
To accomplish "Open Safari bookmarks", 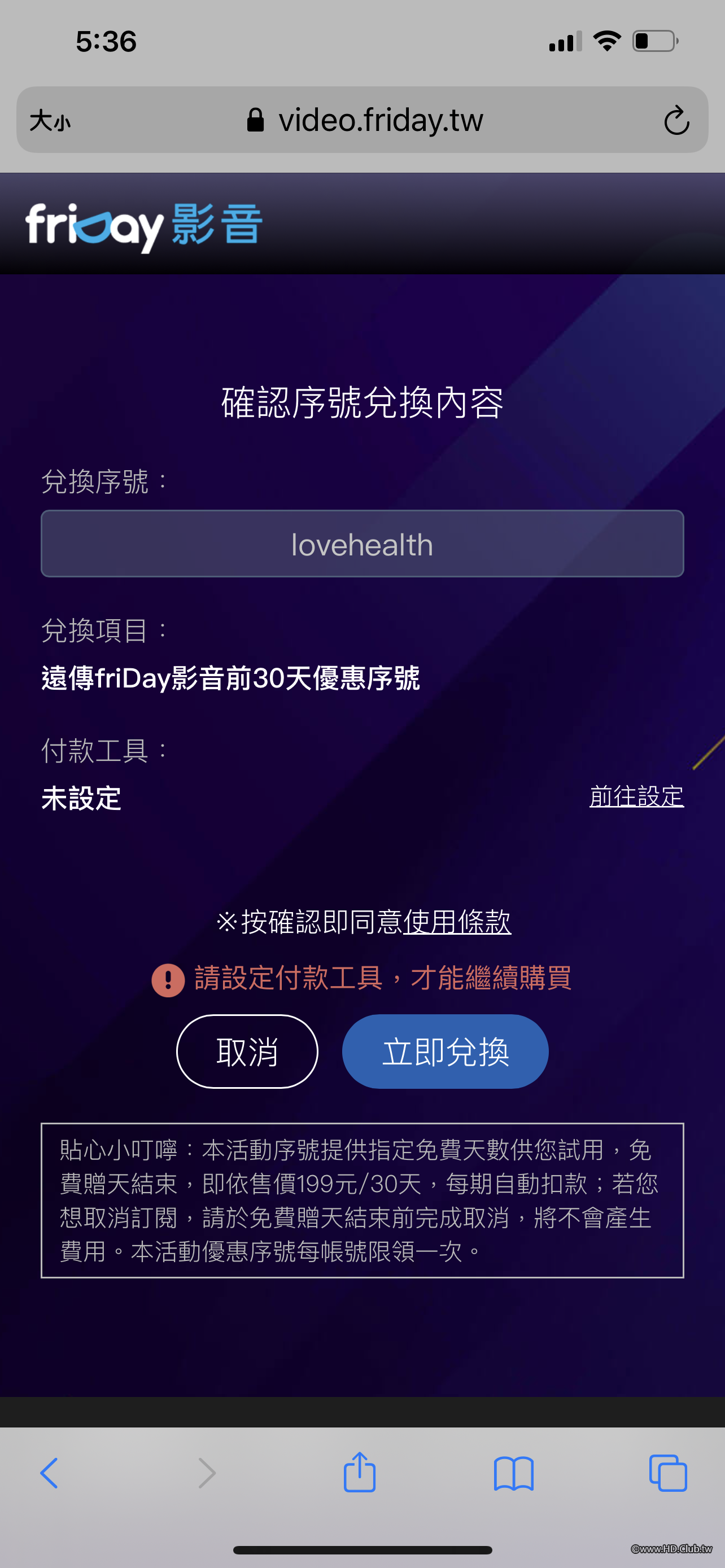I will [x=514, y=1473].
